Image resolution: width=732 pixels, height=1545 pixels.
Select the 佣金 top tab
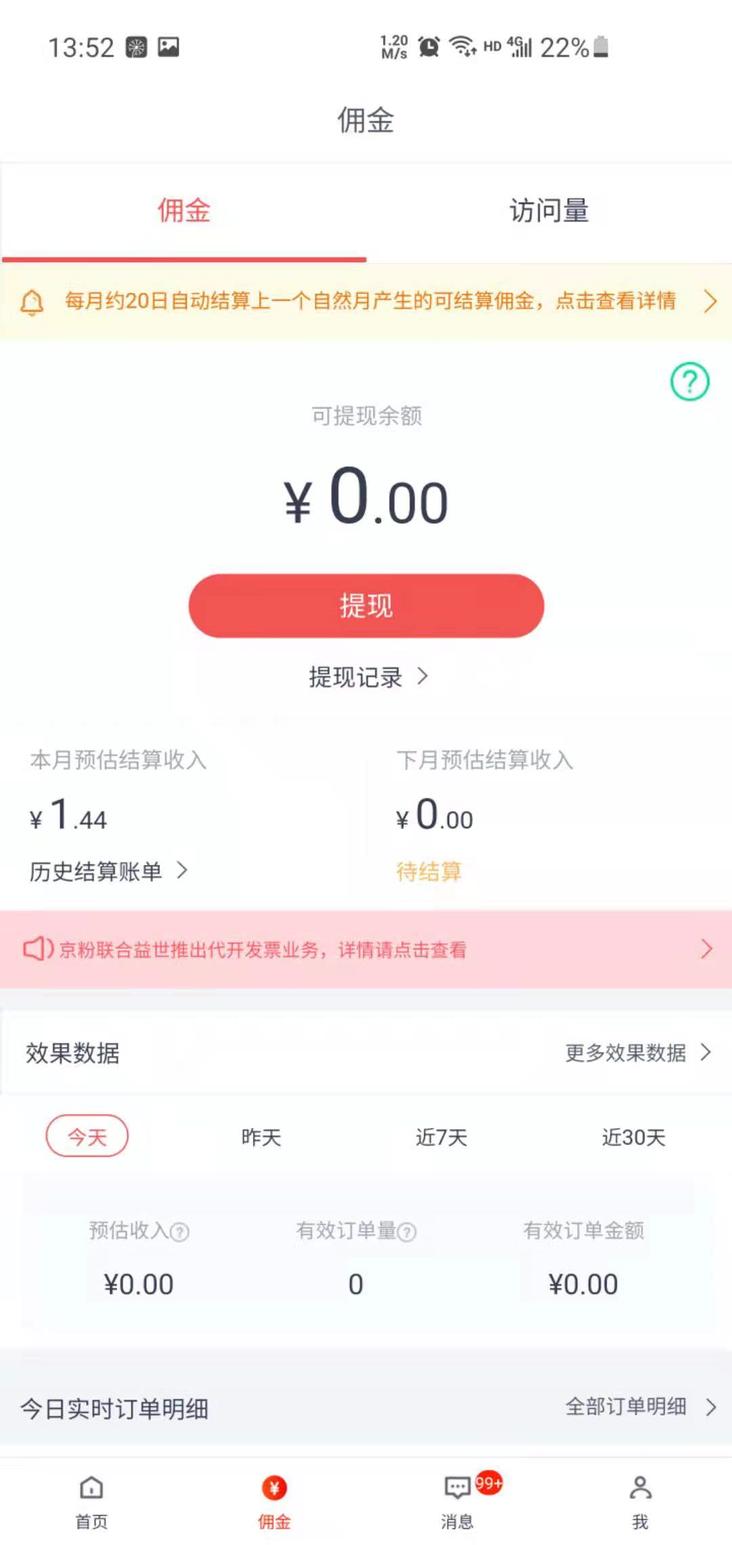point(184,211)
